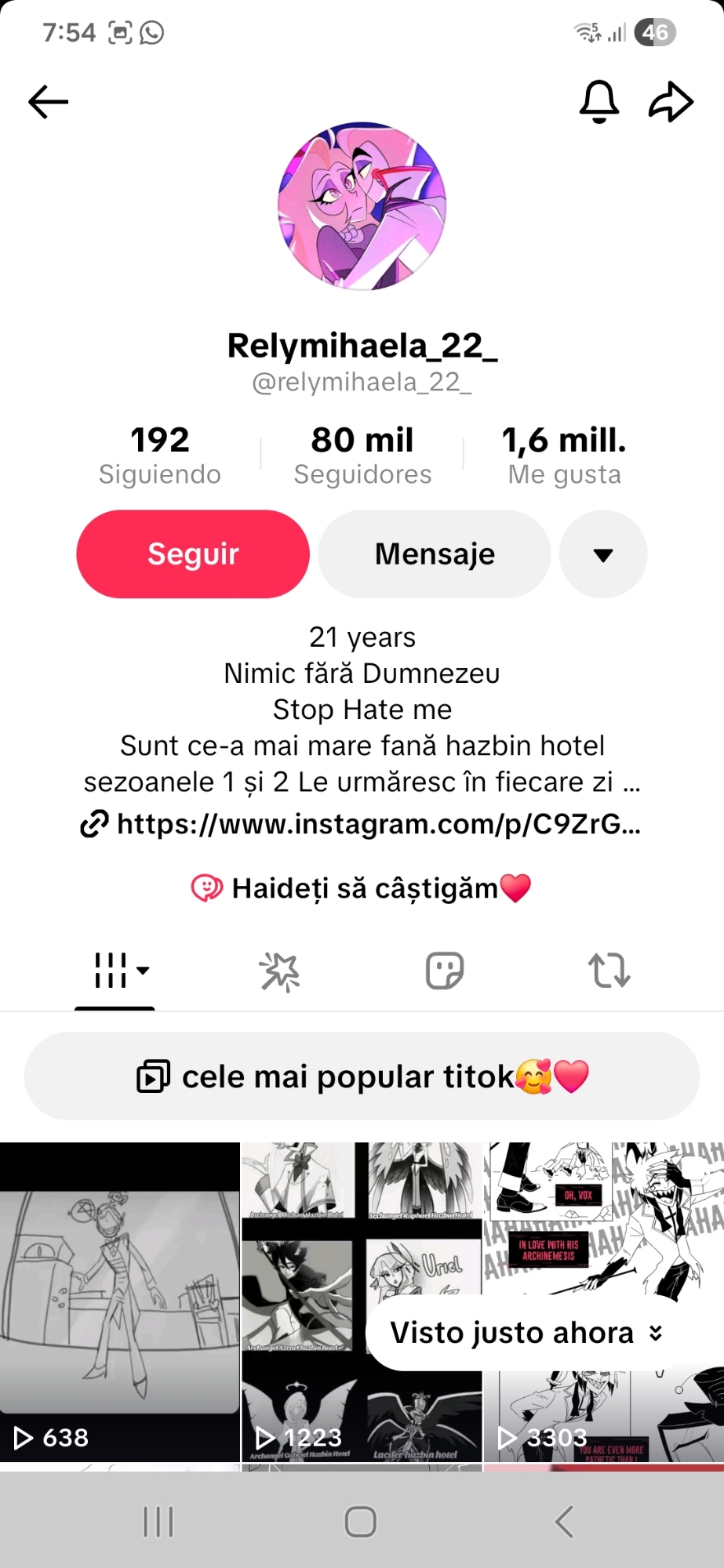This screenshot has height=1568, width=724.
Task: Switch to the stickers tab
Action: [445, 971]
